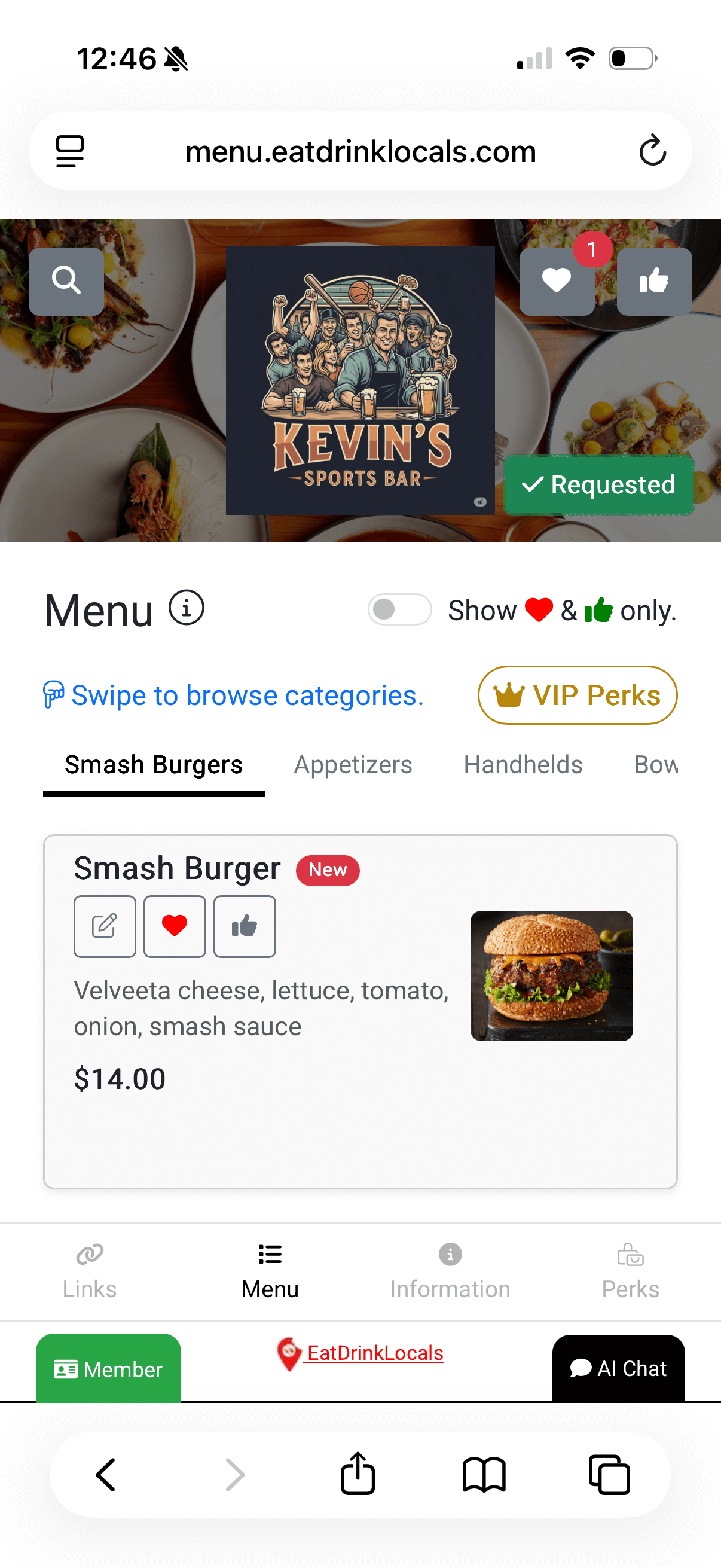This screenshot has height=1568, width=721.
Task: Open the green Member button
Action: point(108,1369)
